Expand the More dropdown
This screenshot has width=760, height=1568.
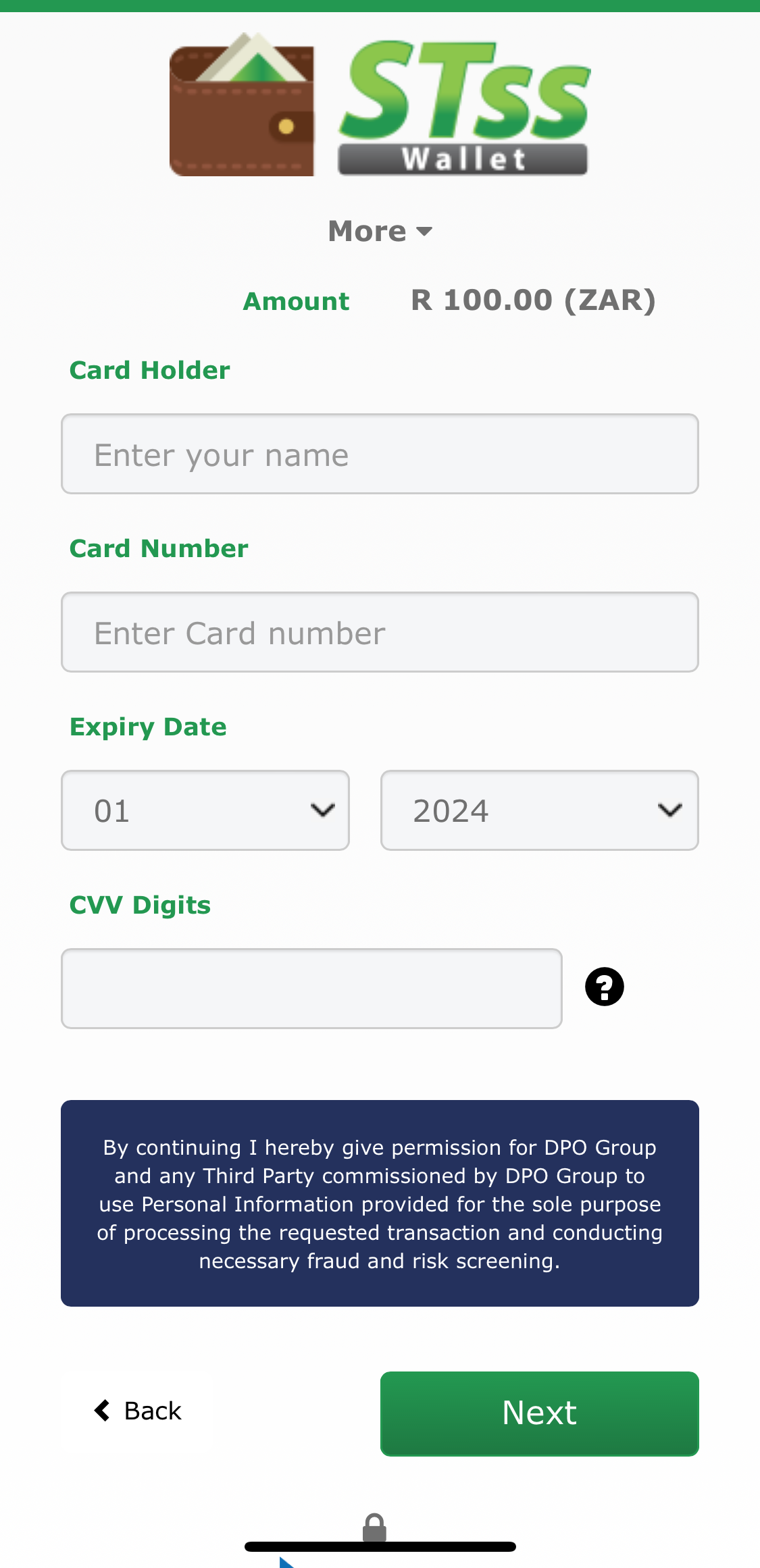pos(380,232)
